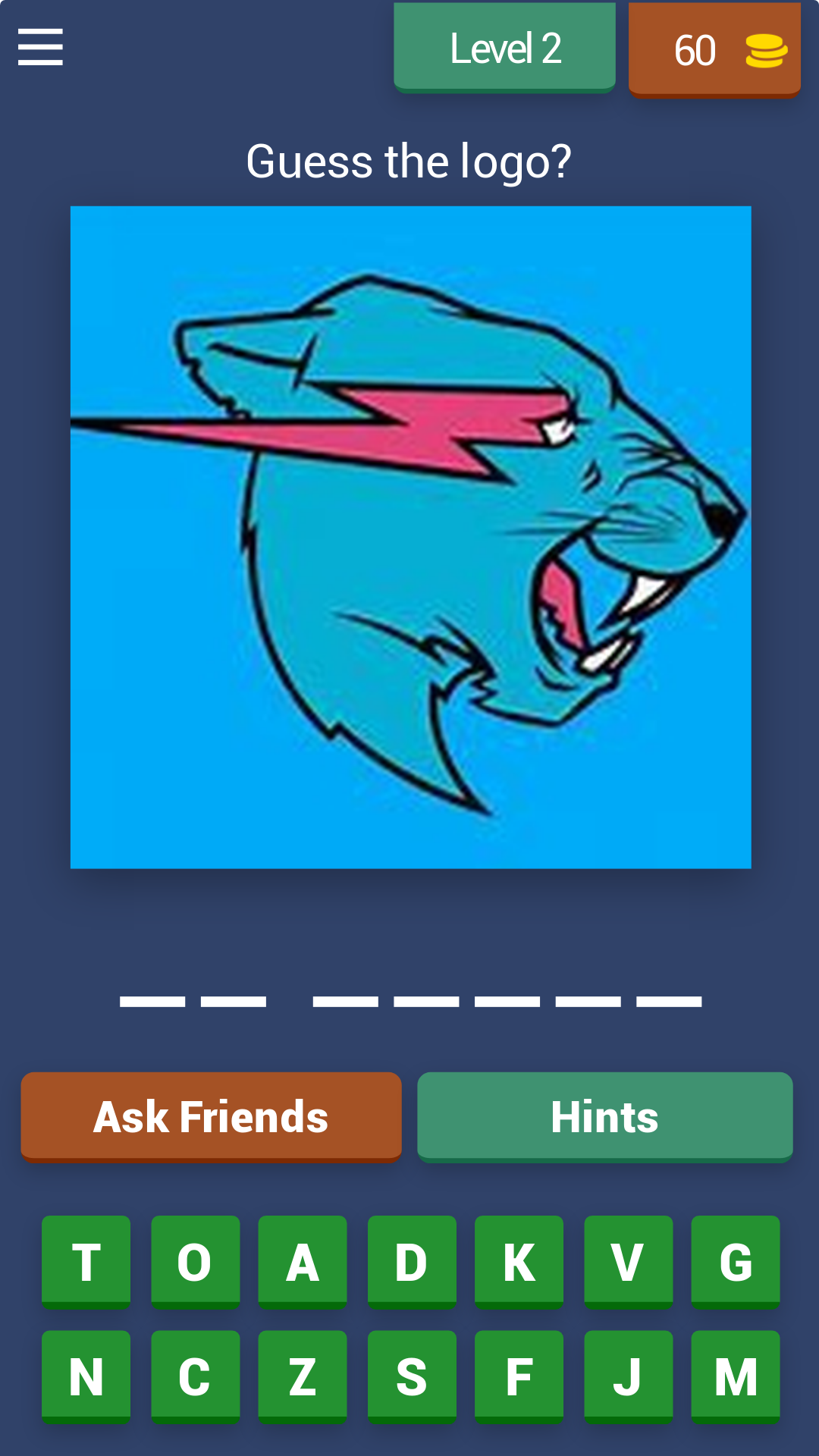
Task: Select the letter Z tile
Action: tap(303, 1377)
